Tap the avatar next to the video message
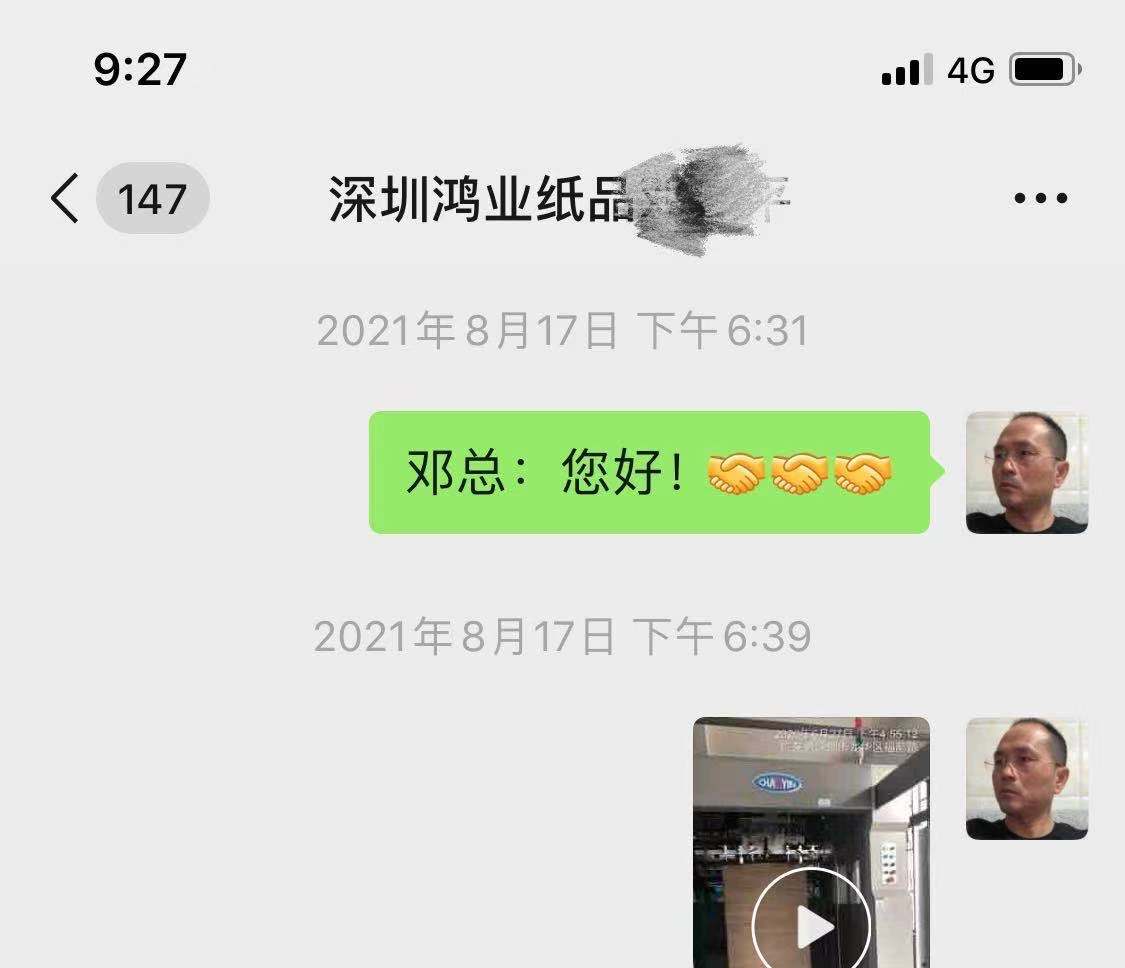 [1026, 778]
